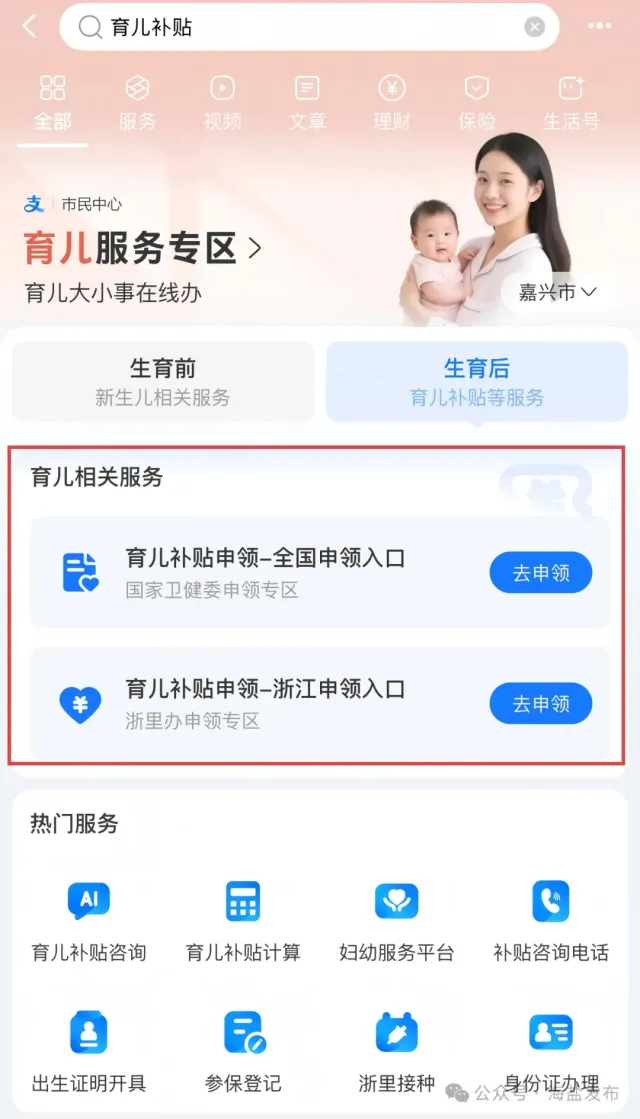
Task: Tap 去申领 for 全国申领入口
Action: [x=540, y=573]
